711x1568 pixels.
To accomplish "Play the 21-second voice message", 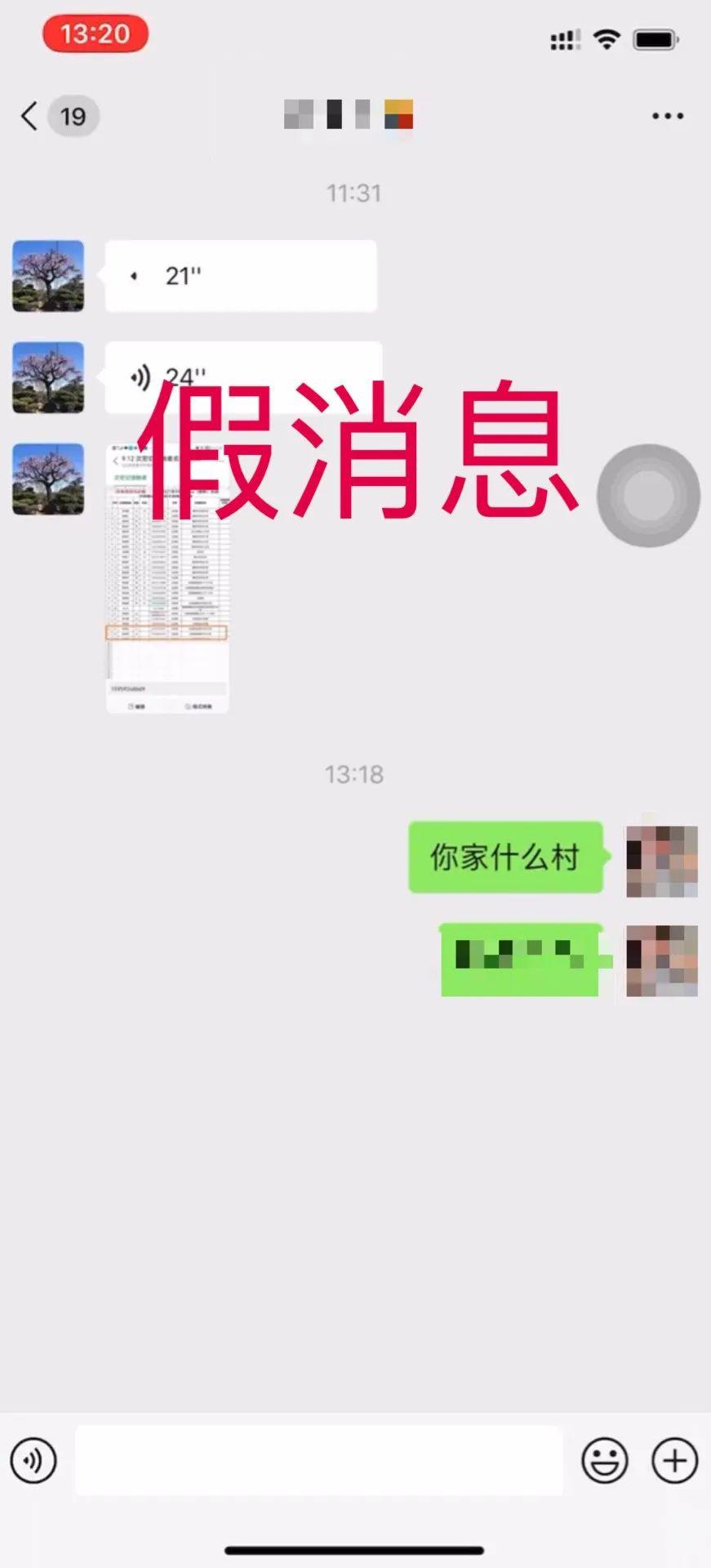I will (240, 276).
